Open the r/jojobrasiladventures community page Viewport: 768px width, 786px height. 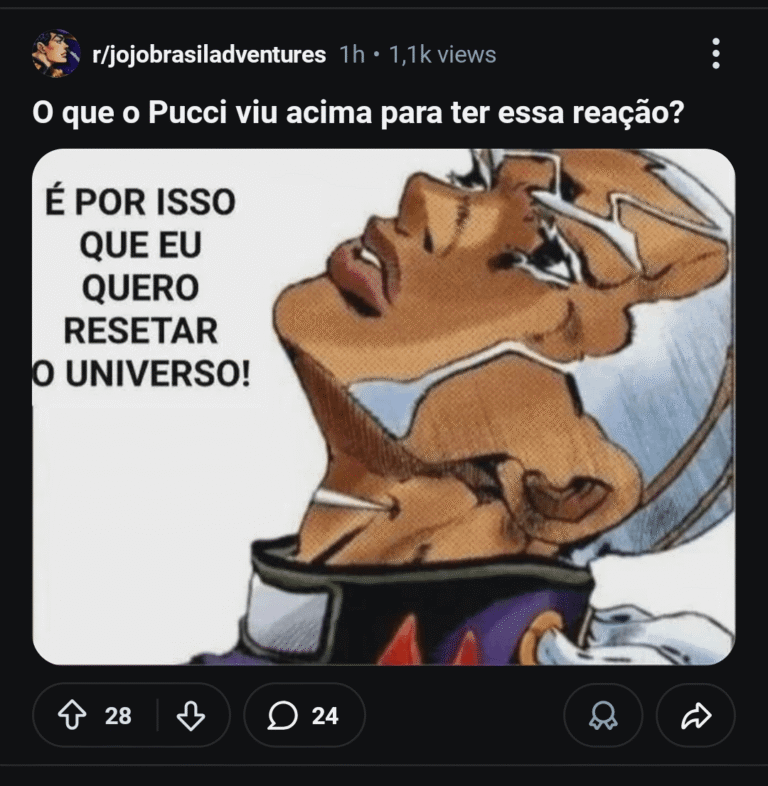[x=208, y=55]
